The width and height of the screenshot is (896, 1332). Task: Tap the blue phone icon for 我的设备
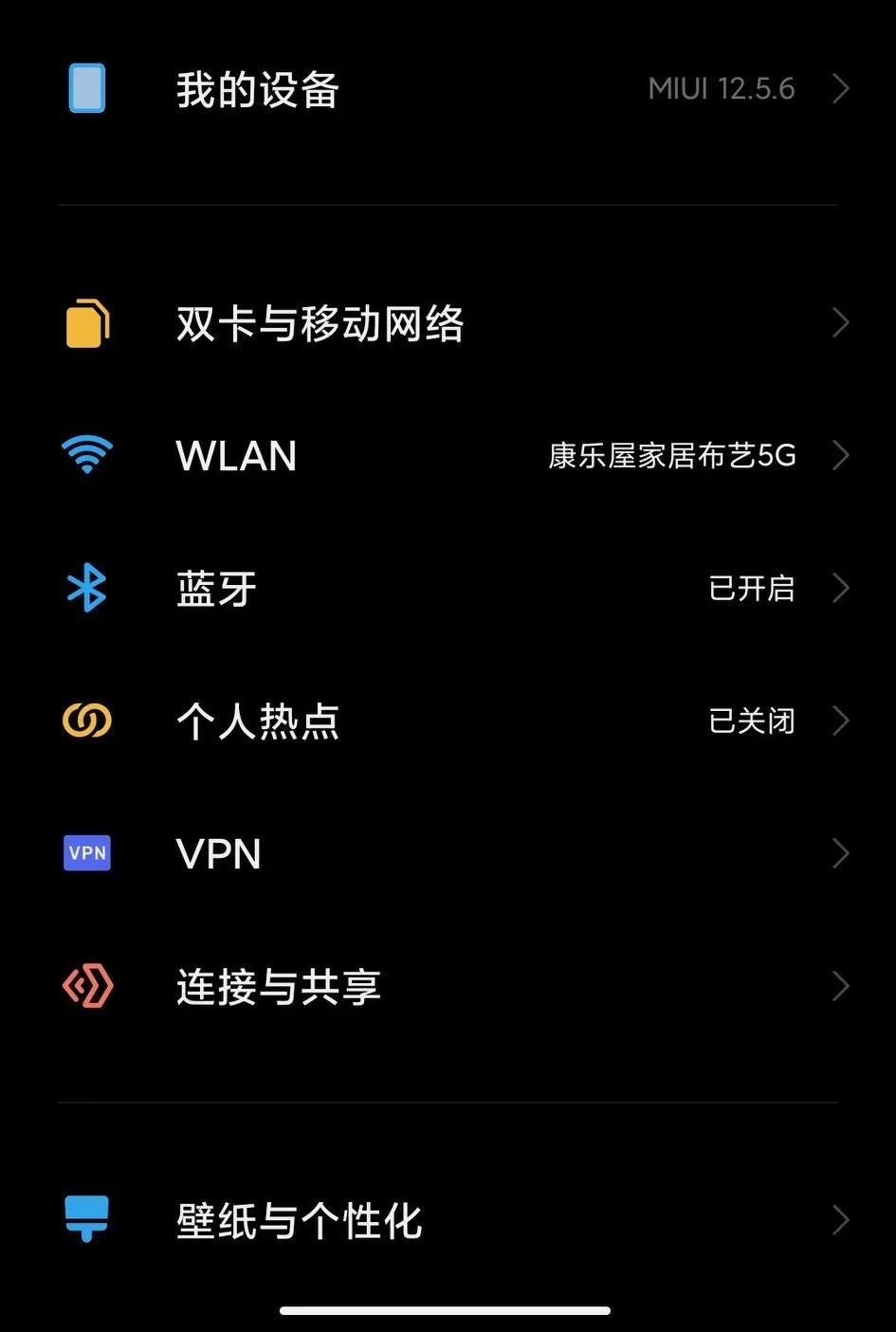click(x=86, y=88)
